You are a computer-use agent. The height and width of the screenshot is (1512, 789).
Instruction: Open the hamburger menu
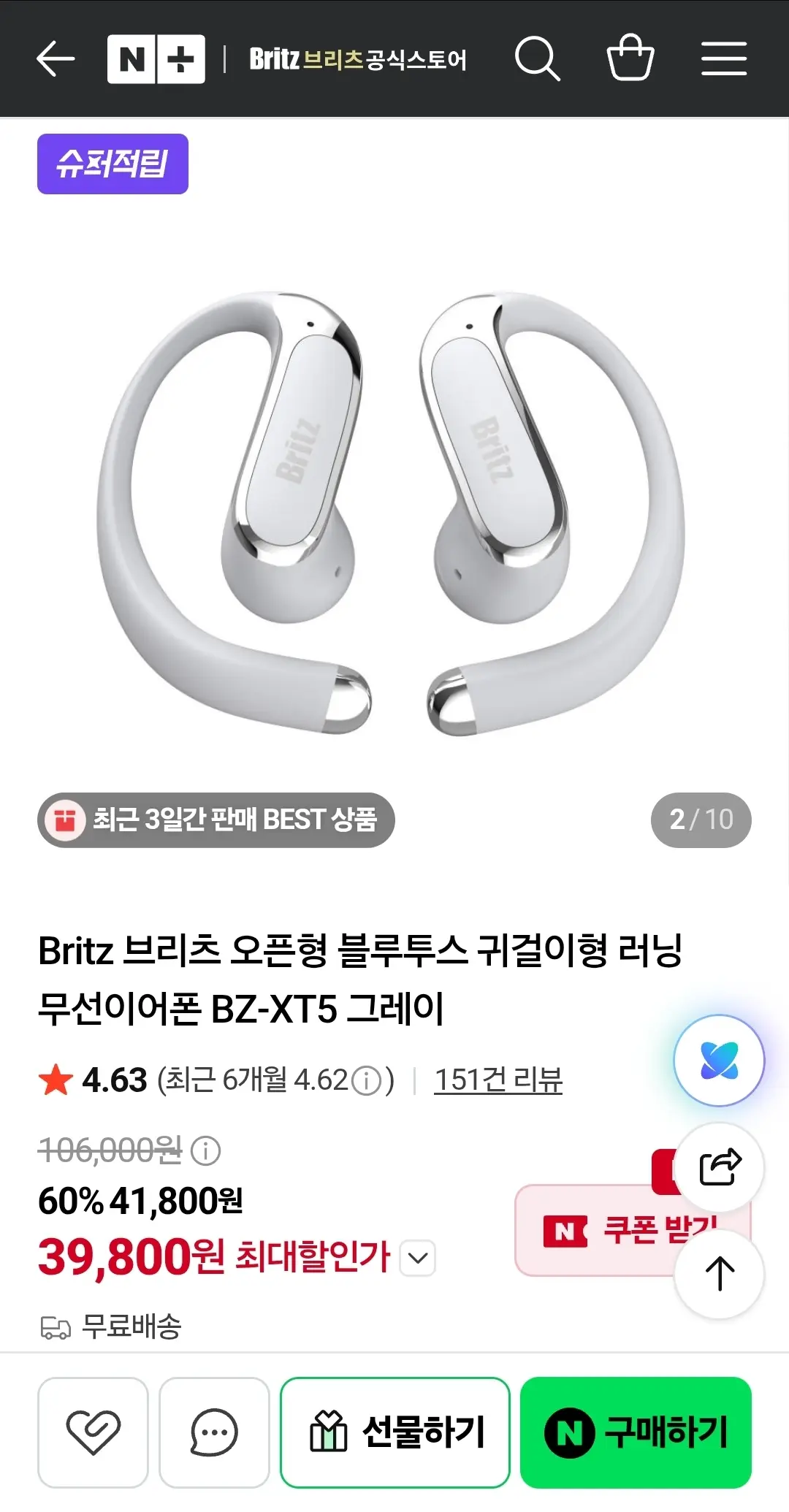(x=724, y=58)
